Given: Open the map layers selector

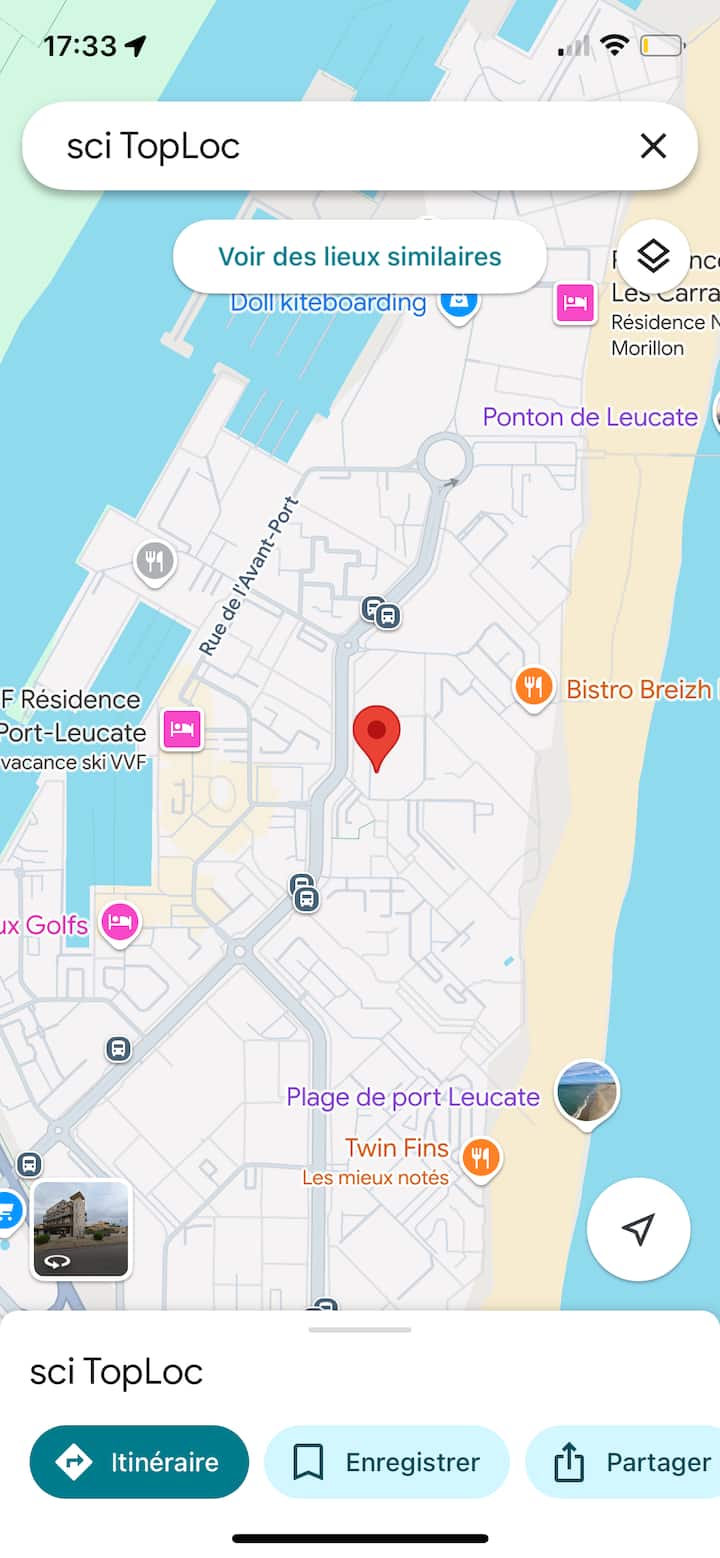Looking at the screenshot, I should click(x=653, y=257).
